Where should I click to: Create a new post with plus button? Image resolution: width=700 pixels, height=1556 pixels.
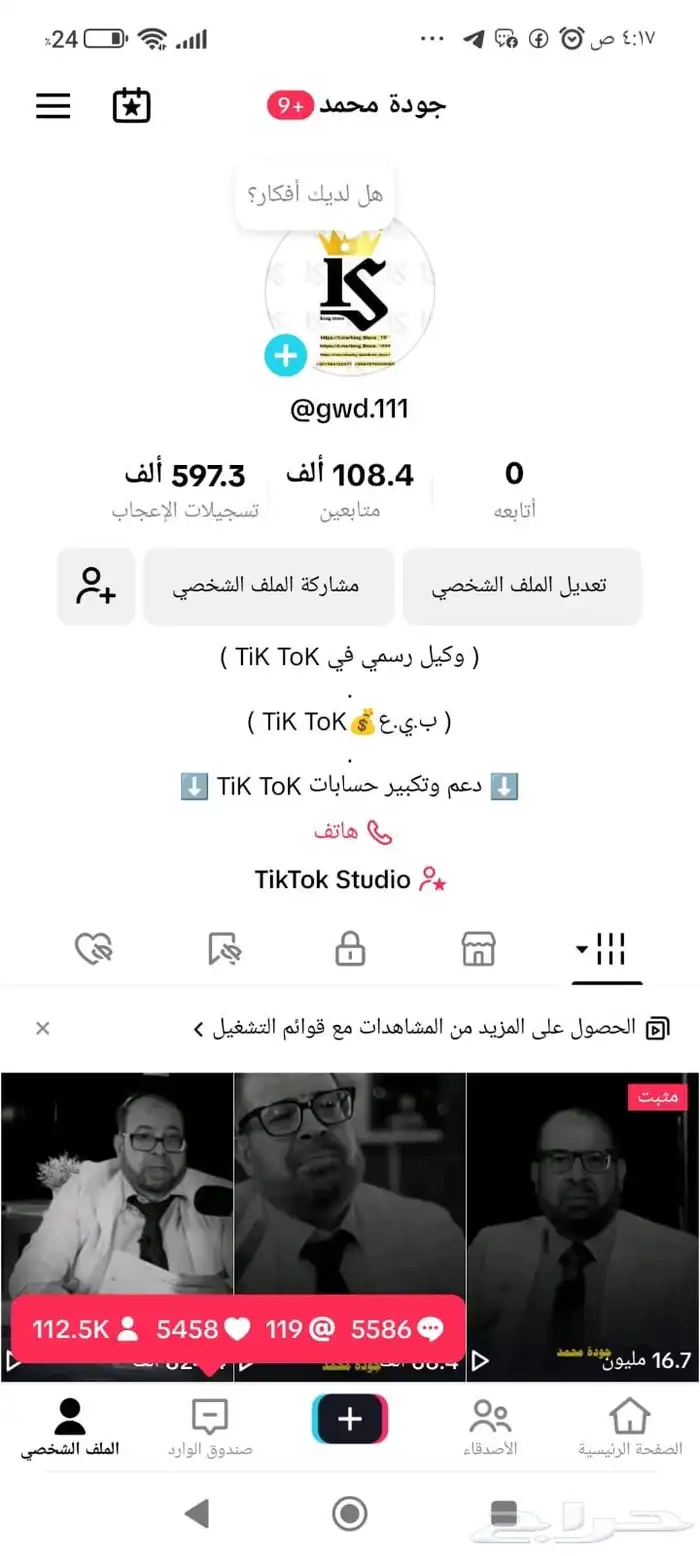(350, 1420)
